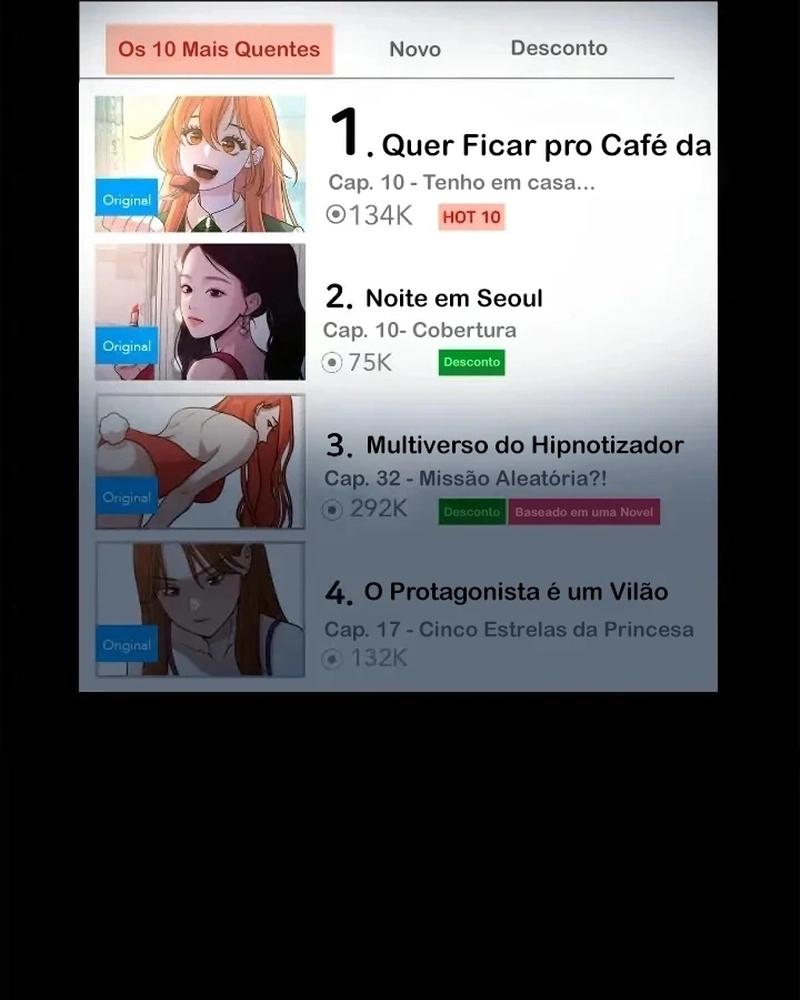Click the Original badge on rank 1 thumbnail
The height and width of the screenshot is (1000, 800).
[127, 199]
